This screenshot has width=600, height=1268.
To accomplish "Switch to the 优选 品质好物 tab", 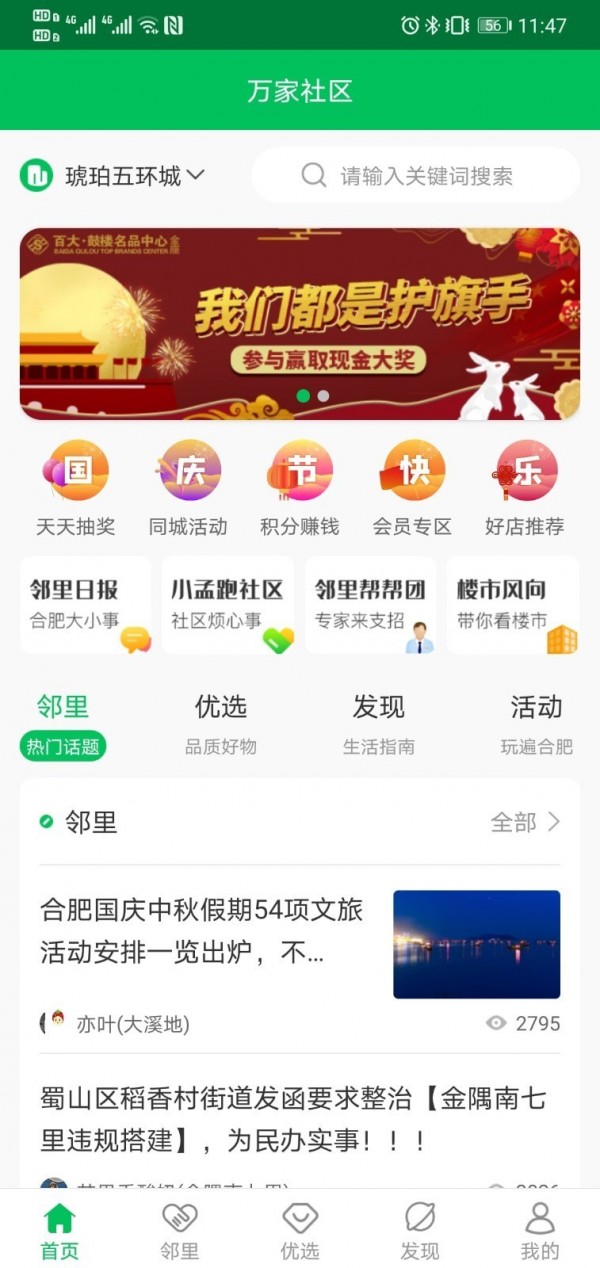I will tap(221, 724).
